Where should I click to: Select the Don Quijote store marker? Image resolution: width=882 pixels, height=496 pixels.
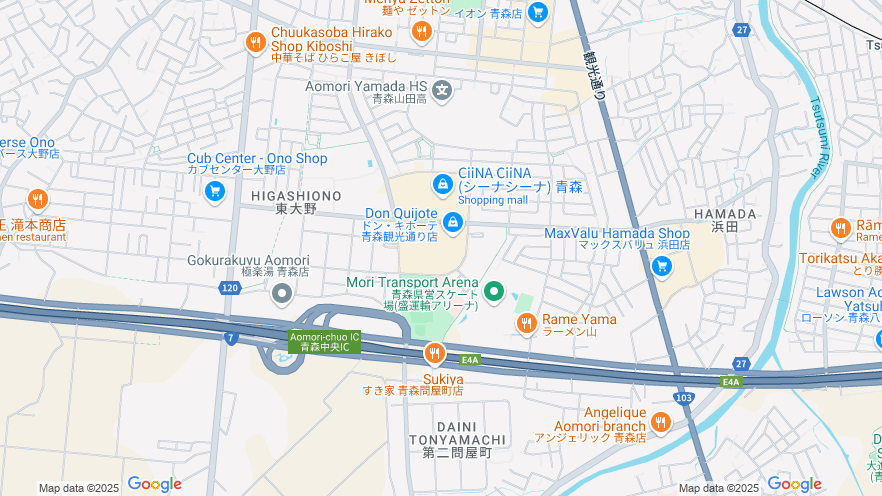(x=453, y=222)
